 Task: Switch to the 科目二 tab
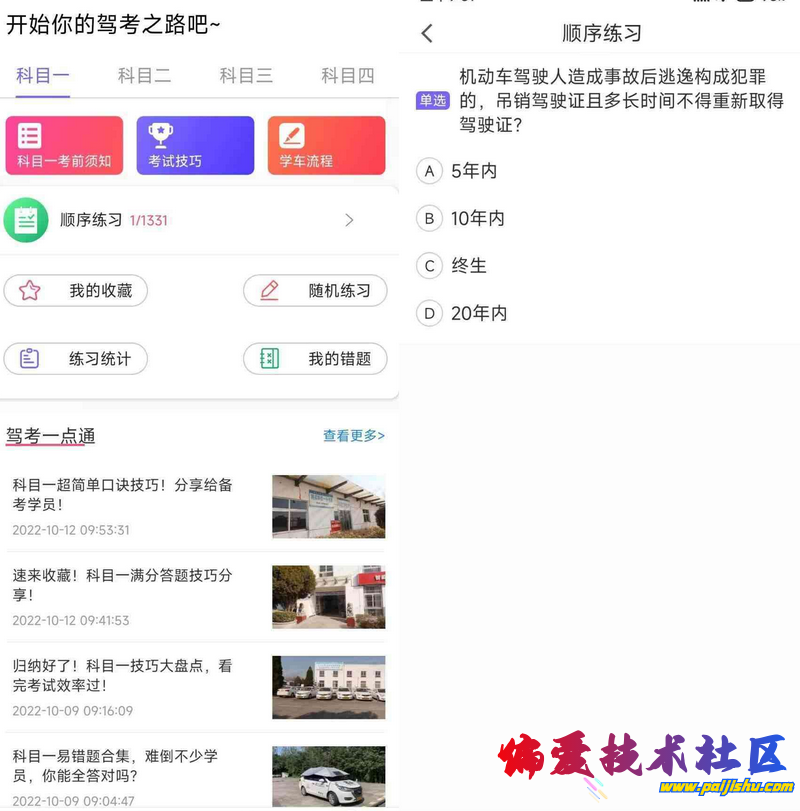144,75
